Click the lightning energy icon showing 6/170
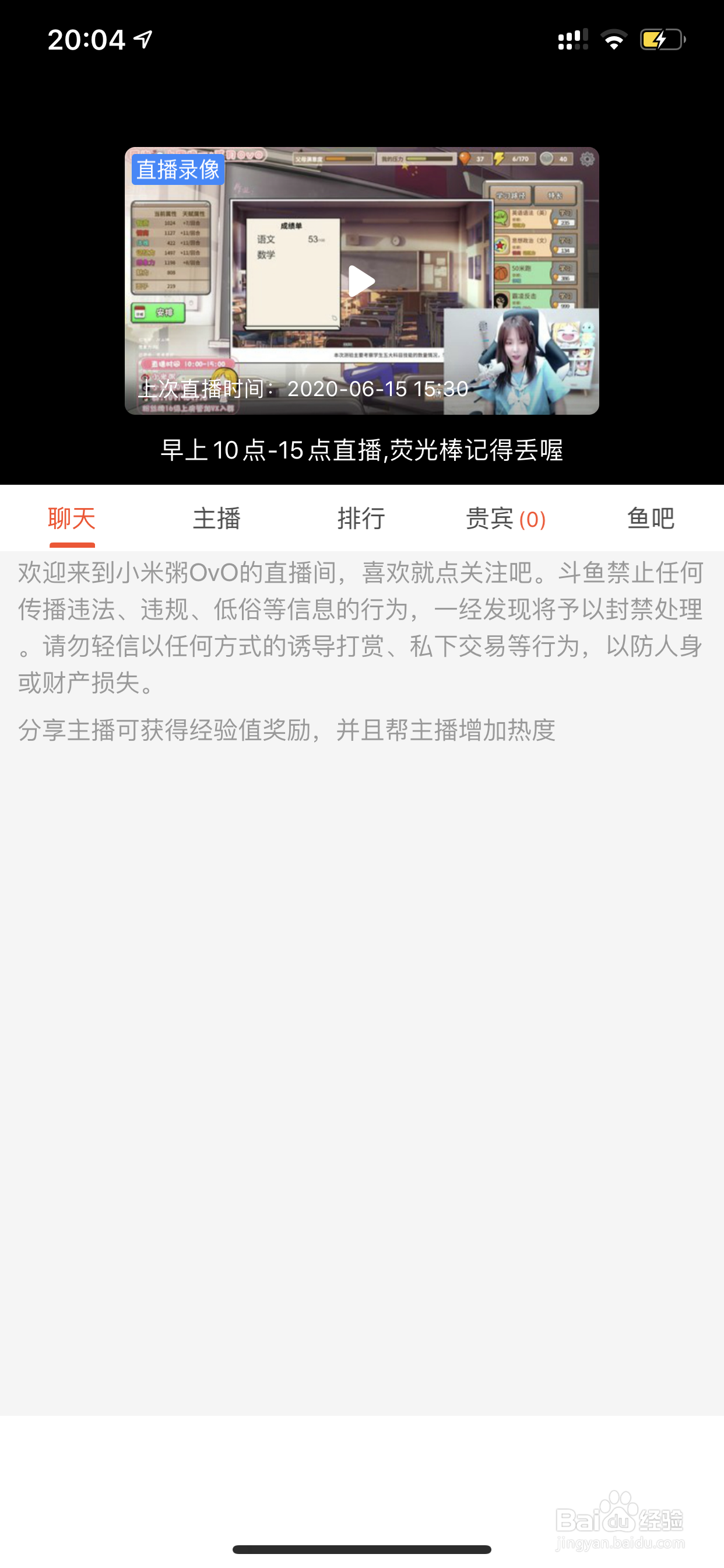The width and height of the screenshot is (724, 1568). pyautogui.click(x=500, y=159)
